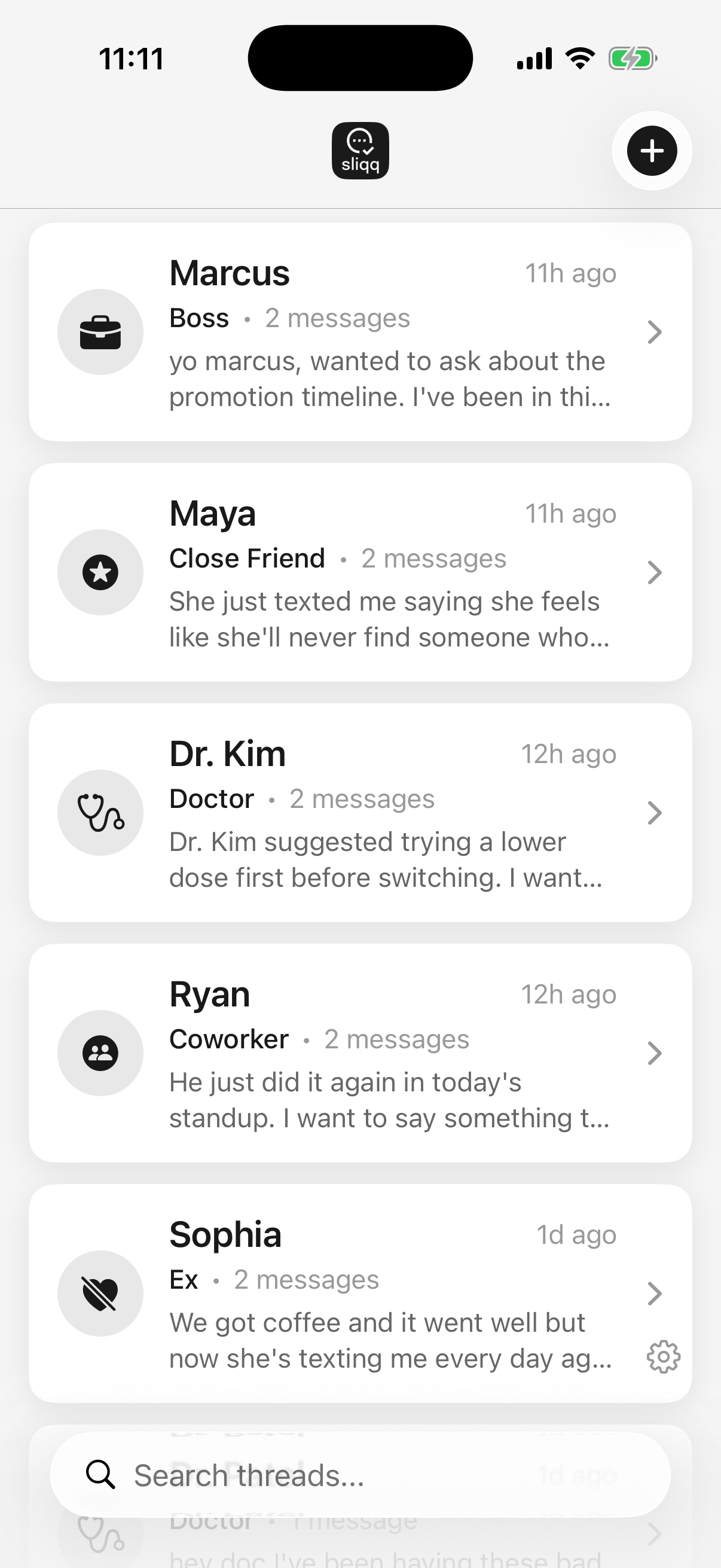Screen dimensions: 721x1568
Task: Click the magnifying glass in the search bar
Action: 100,1475
